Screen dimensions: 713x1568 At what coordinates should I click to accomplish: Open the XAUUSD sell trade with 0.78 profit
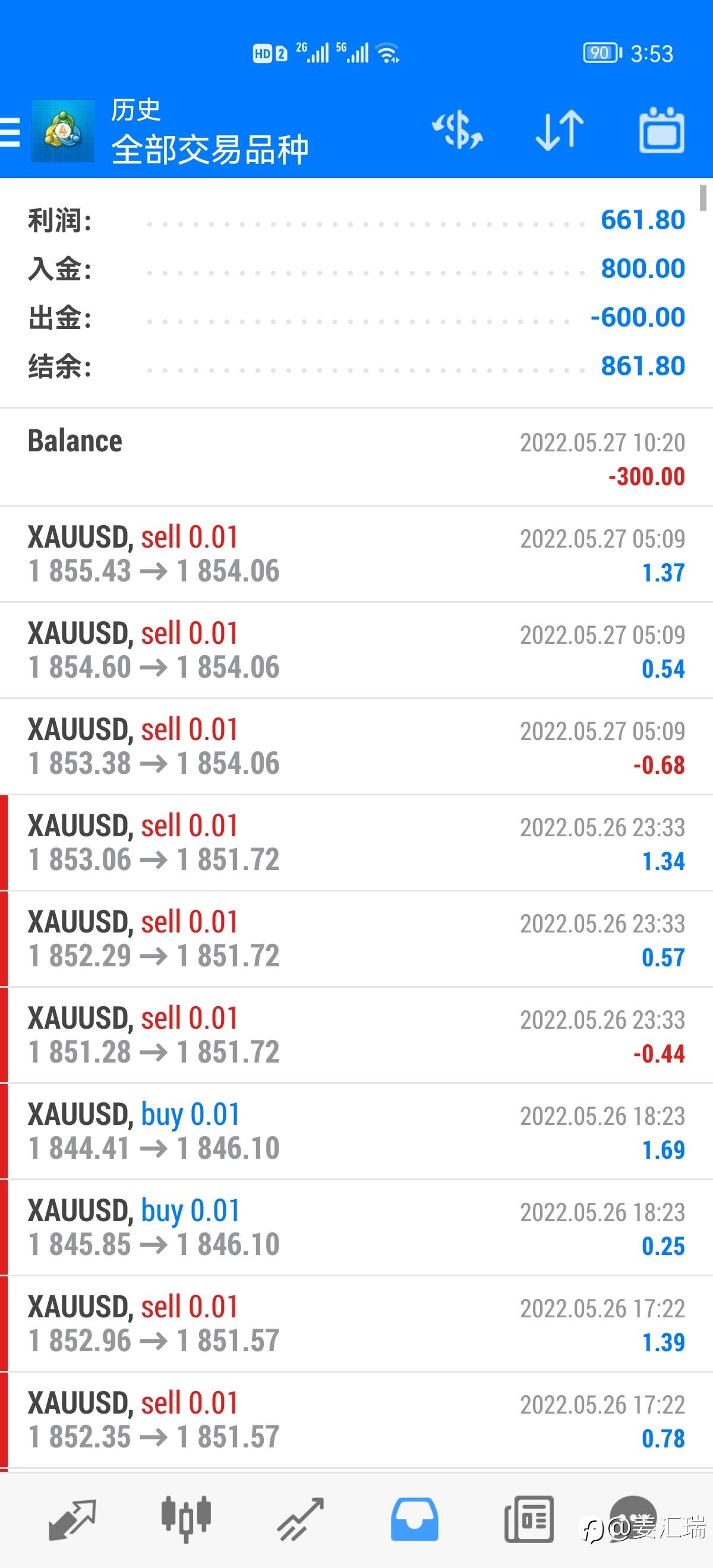[356, 1420]
